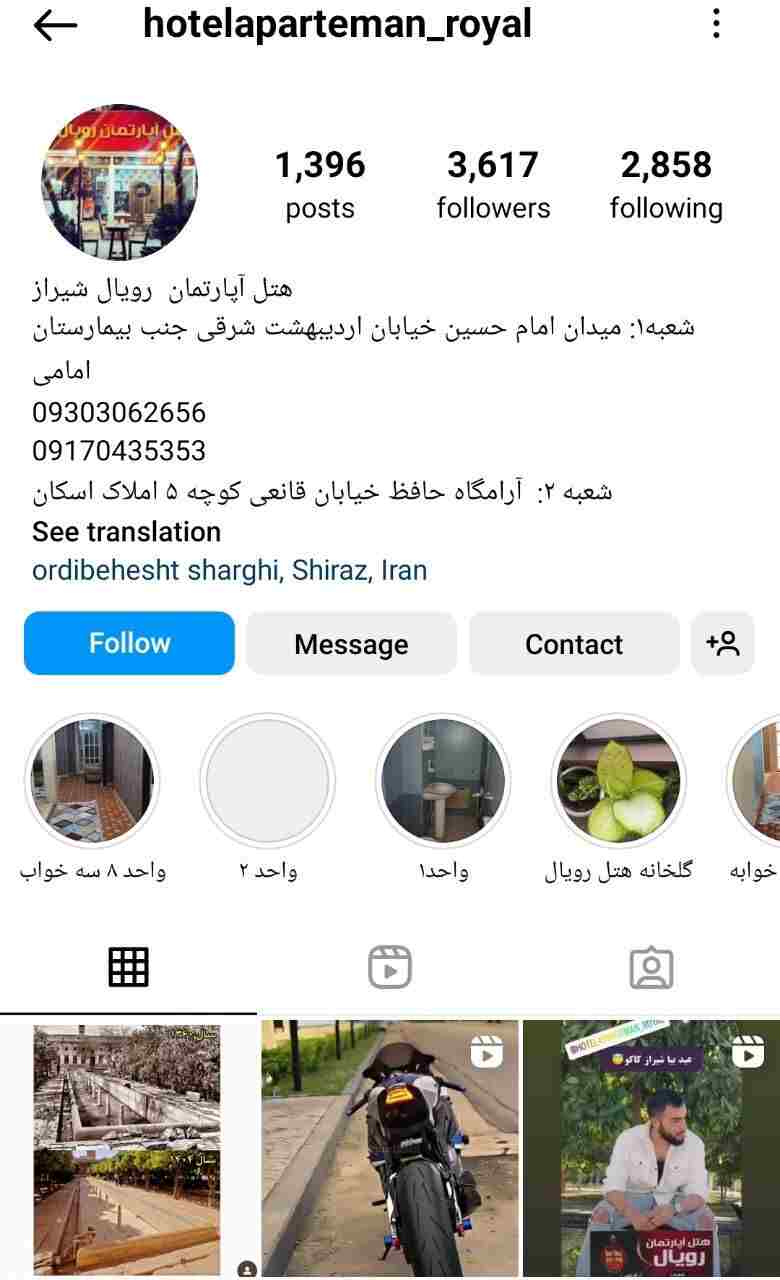
Task: Tap See translation for the bio
Action: click(126, 532)
